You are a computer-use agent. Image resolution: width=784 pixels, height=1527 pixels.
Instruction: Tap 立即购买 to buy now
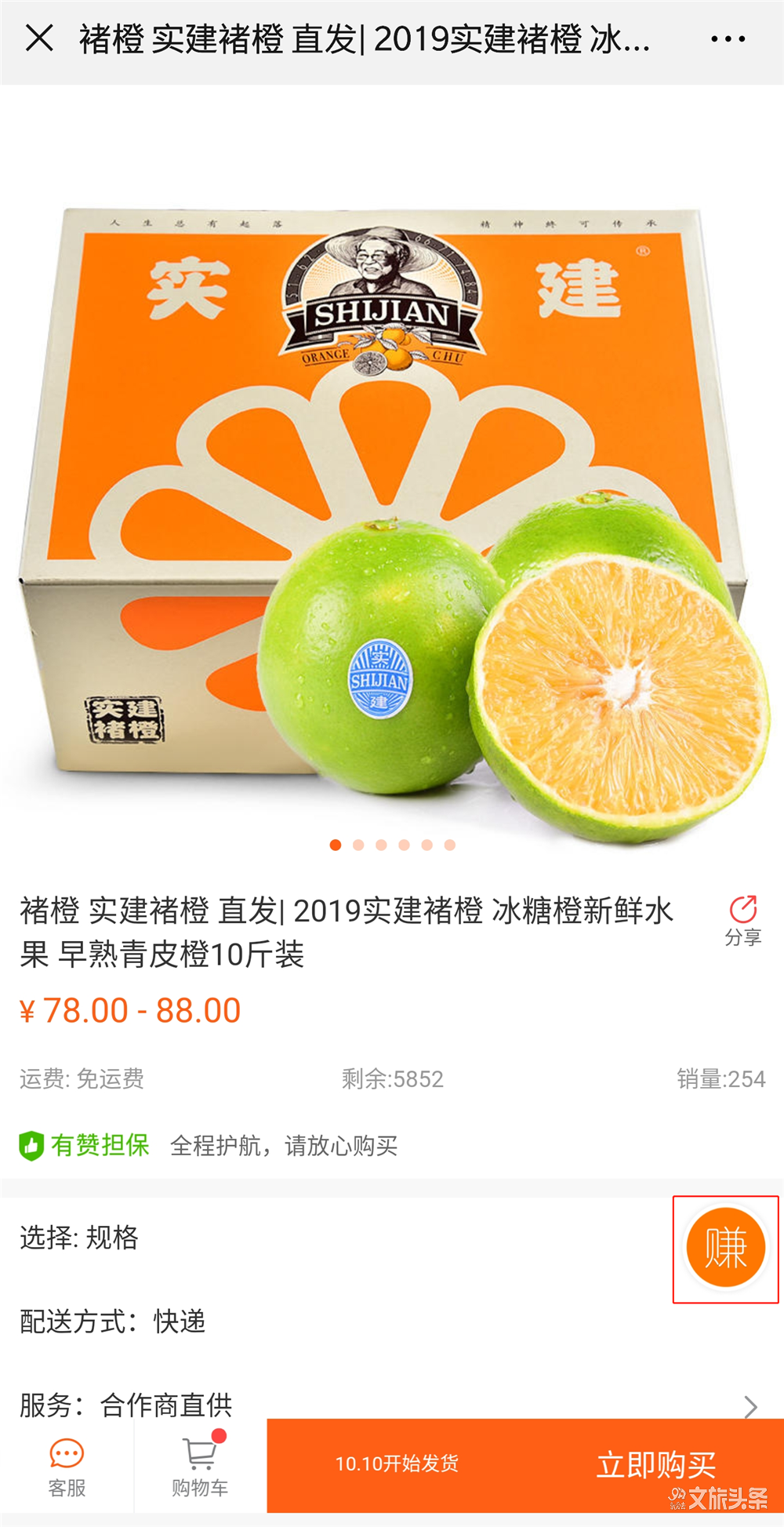click(x=655, y=1464)
